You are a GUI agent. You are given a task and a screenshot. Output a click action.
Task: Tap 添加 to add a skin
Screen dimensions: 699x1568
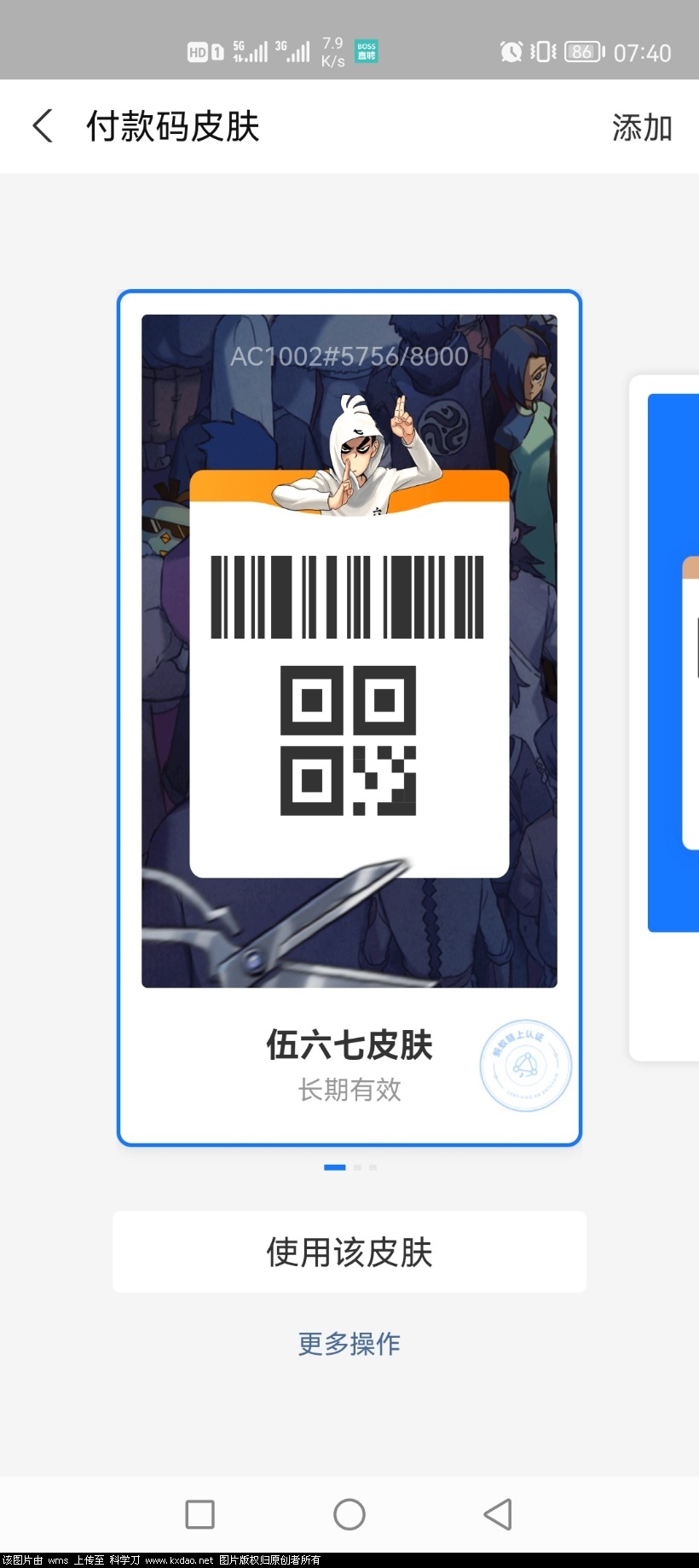point(642,128)
